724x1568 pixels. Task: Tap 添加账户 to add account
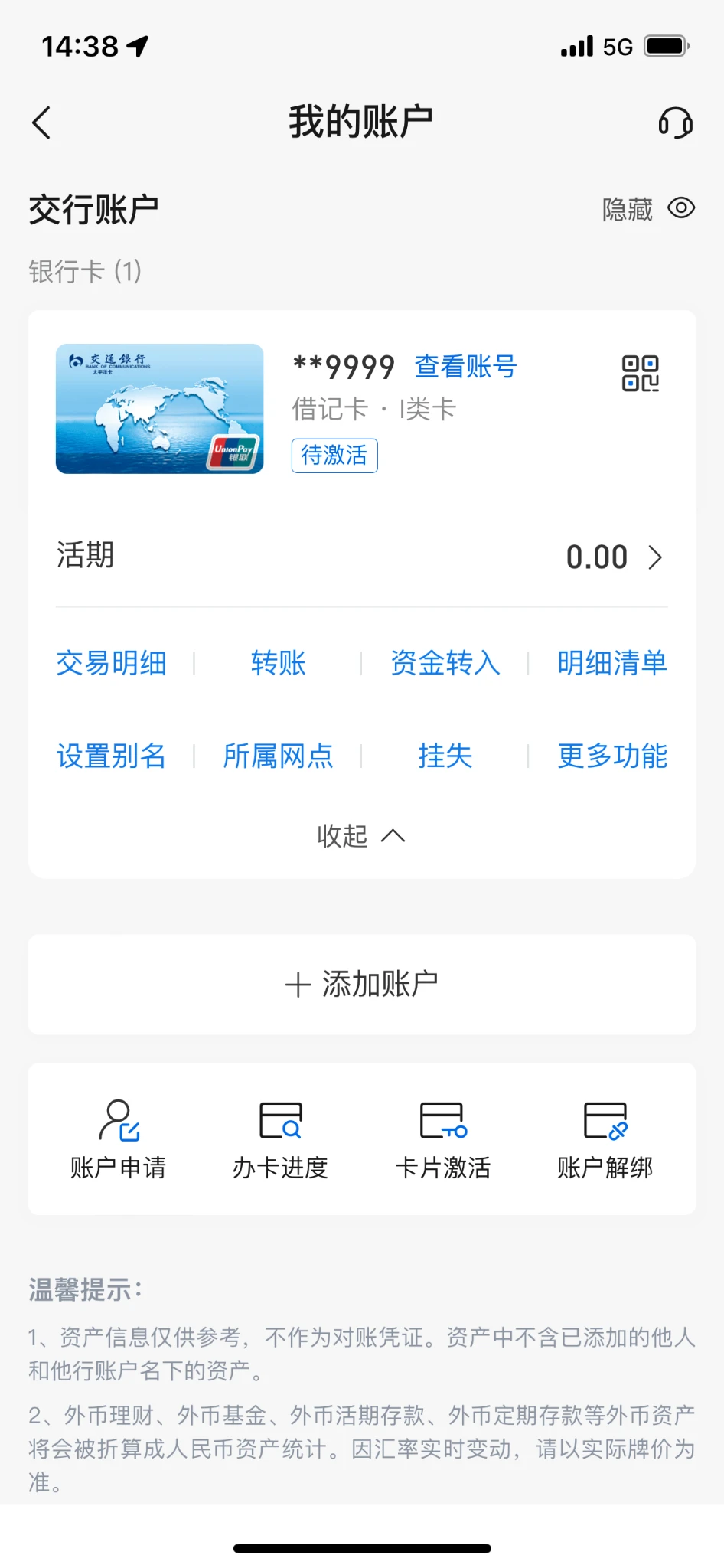click(361, 984)
